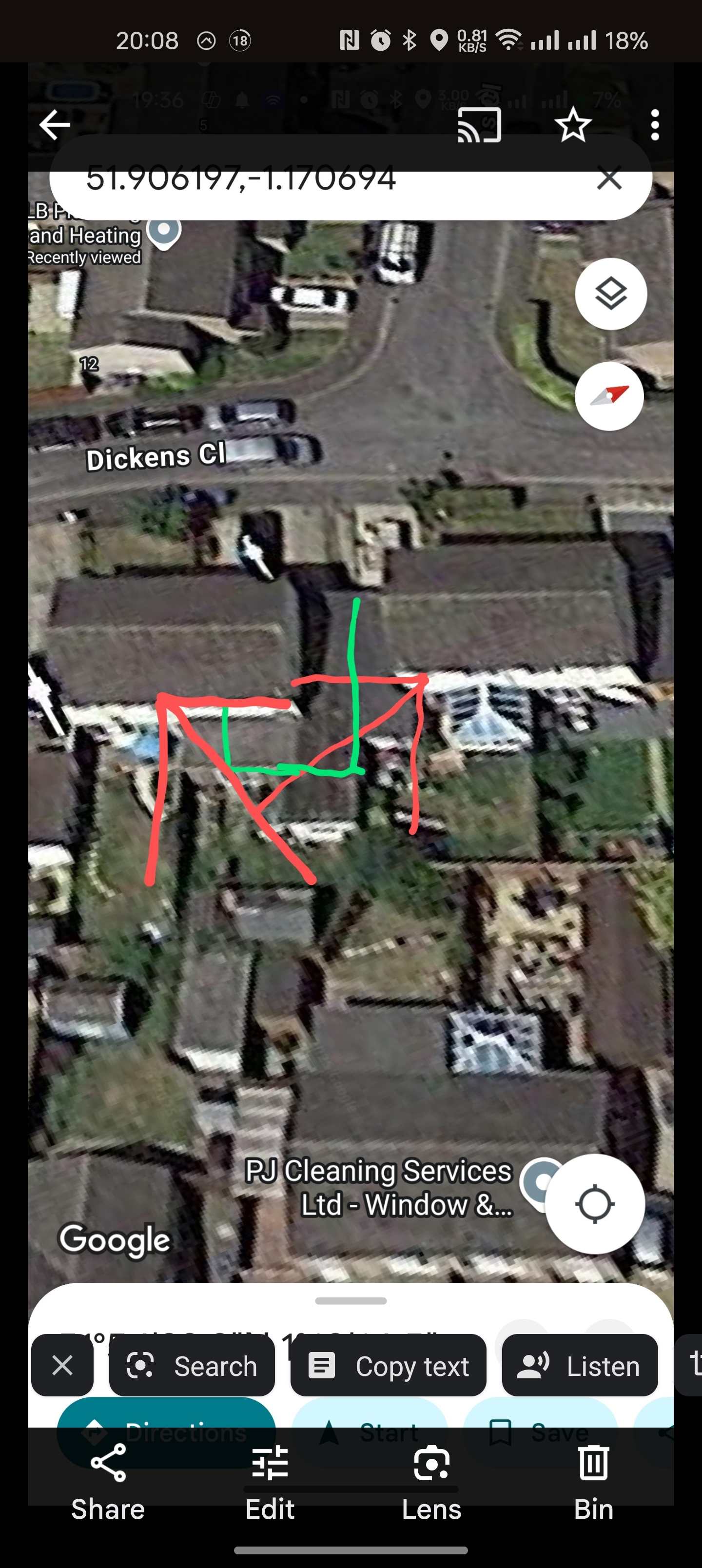
Task: Open Lens for this image
Action: (x=431, y=1482)
